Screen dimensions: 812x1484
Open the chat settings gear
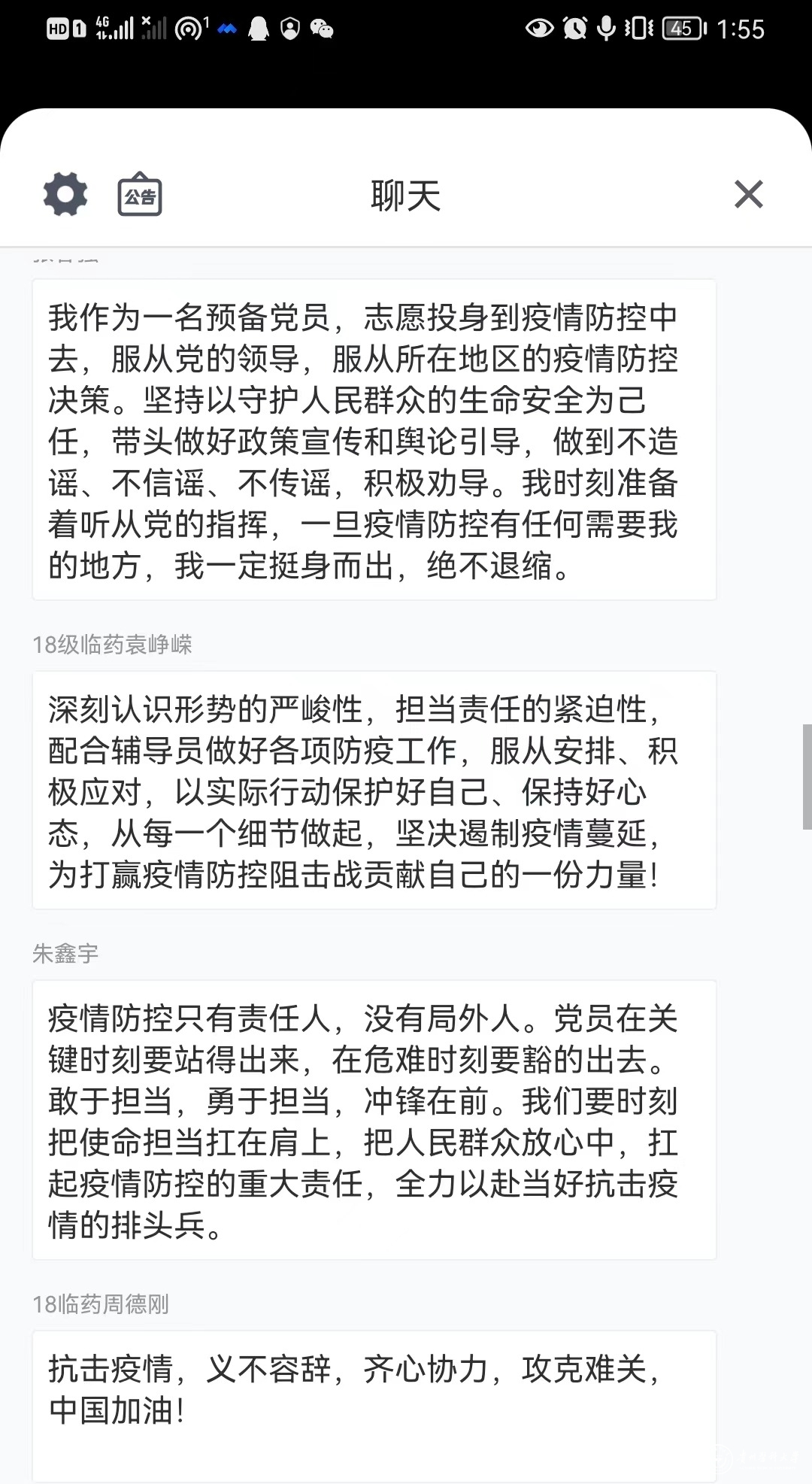tap(65, 194)
